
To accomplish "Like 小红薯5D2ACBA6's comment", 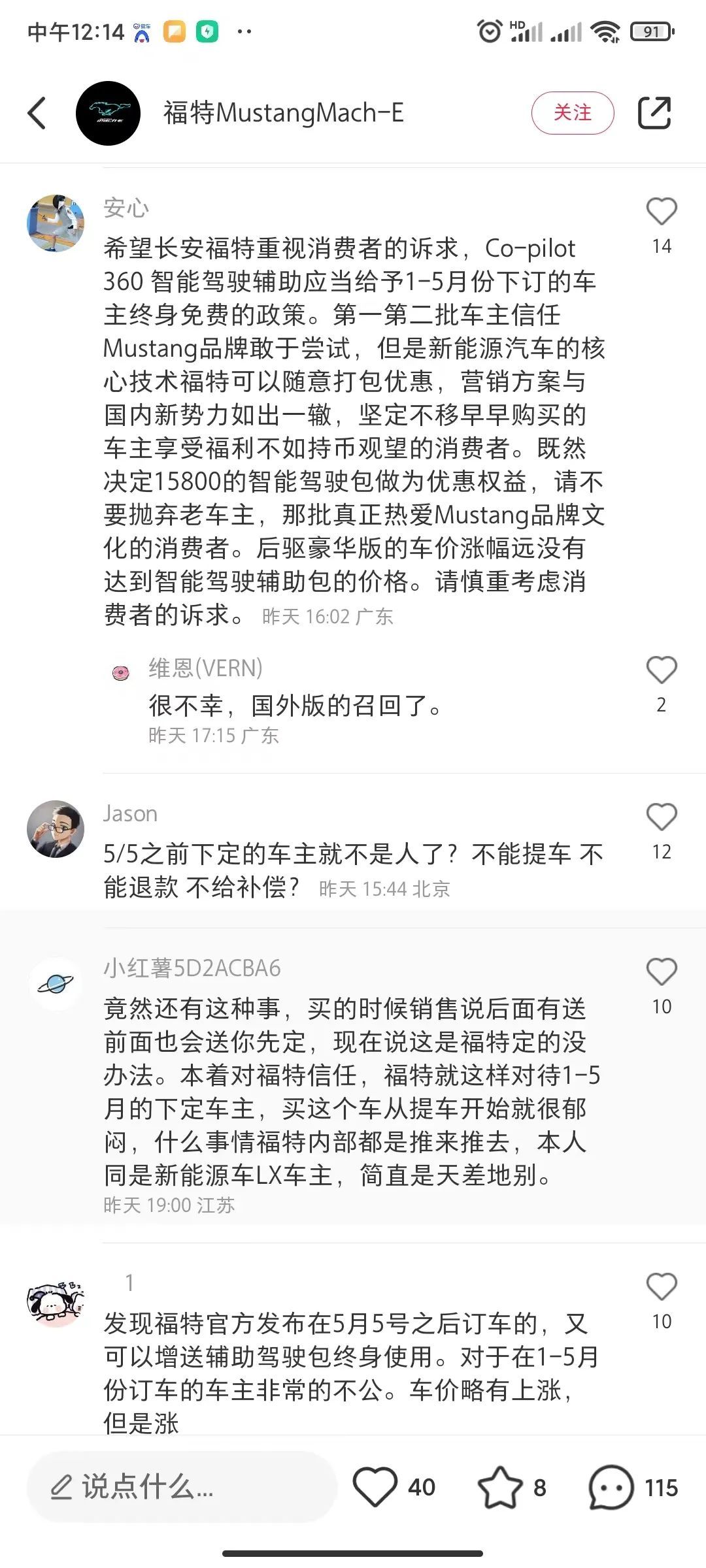I will [661, 972].
